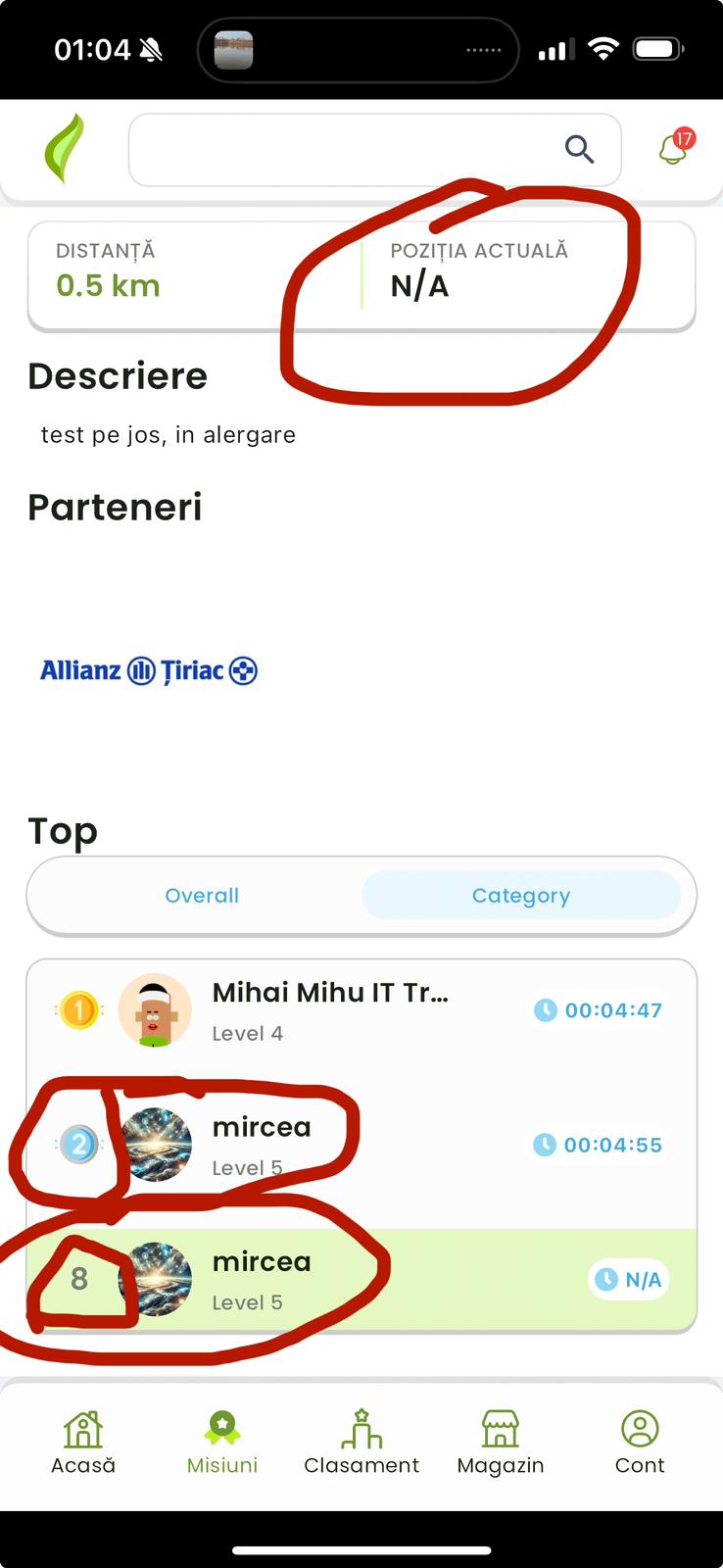
Task: Open the Misiuni tab
Action: pyautogui.click(x=222, y=1443)
